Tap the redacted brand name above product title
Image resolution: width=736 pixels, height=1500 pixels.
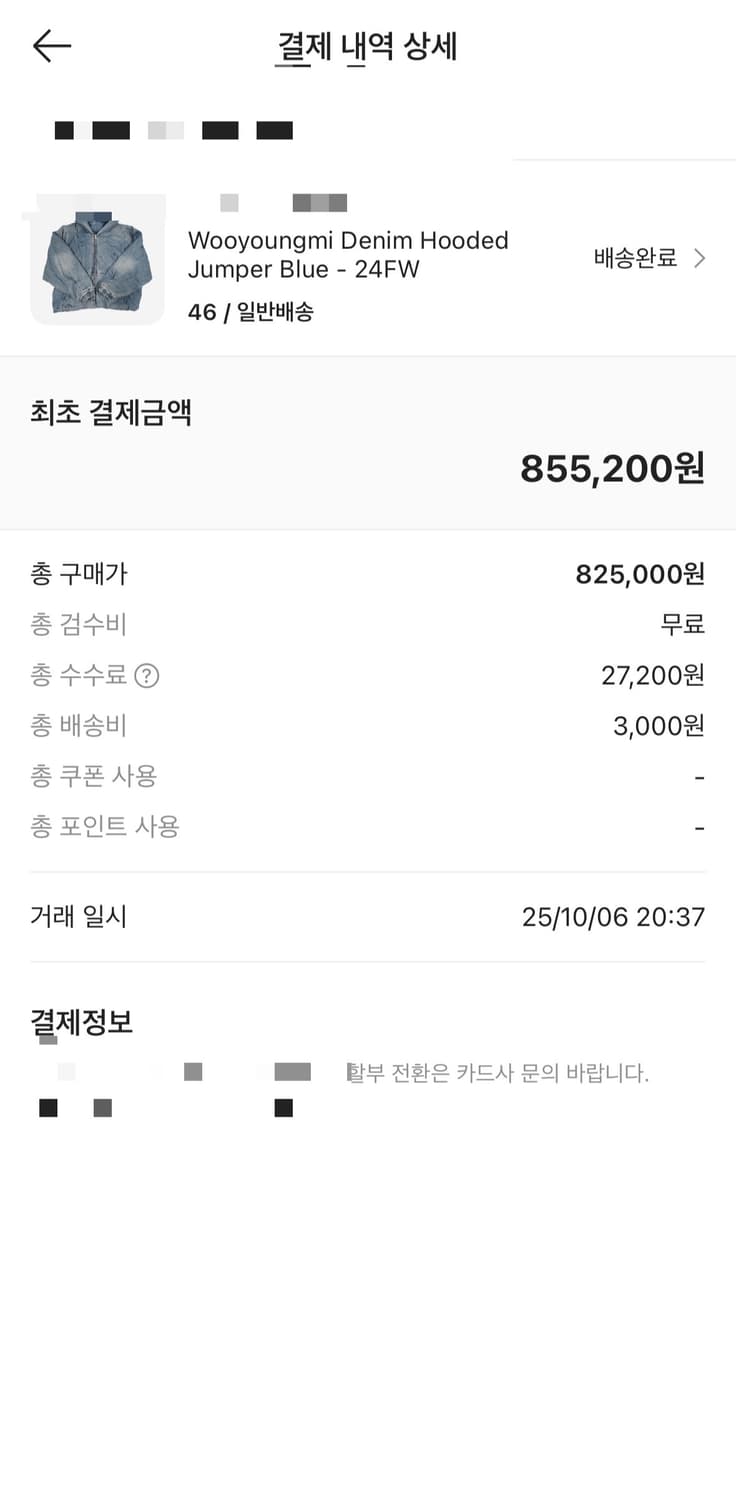(x=320, y=202)
